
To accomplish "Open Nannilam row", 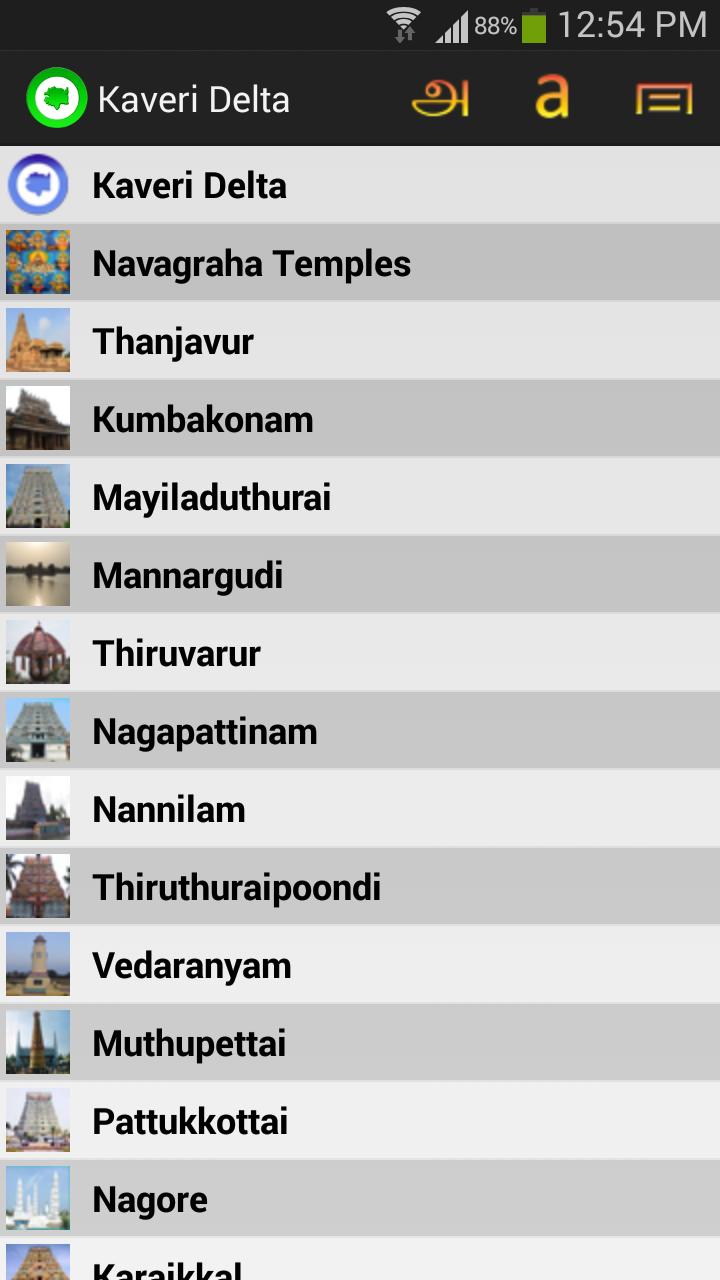I will 360,809.
